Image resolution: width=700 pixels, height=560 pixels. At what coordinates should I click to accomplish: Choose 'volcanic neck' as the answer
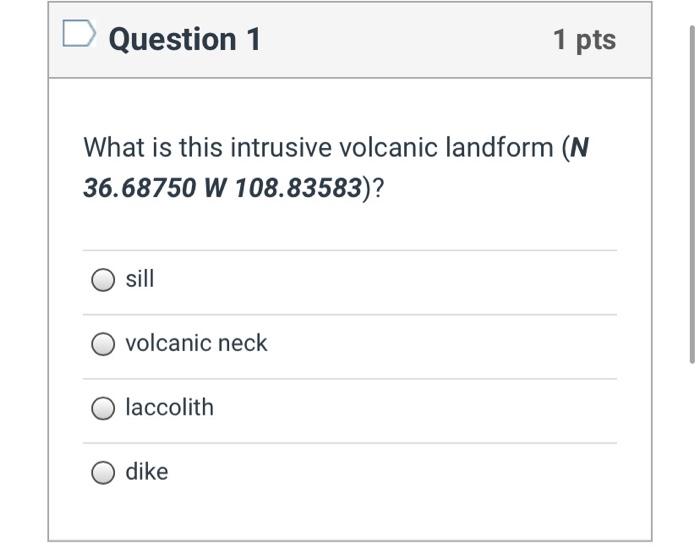(x=103, y=344)
